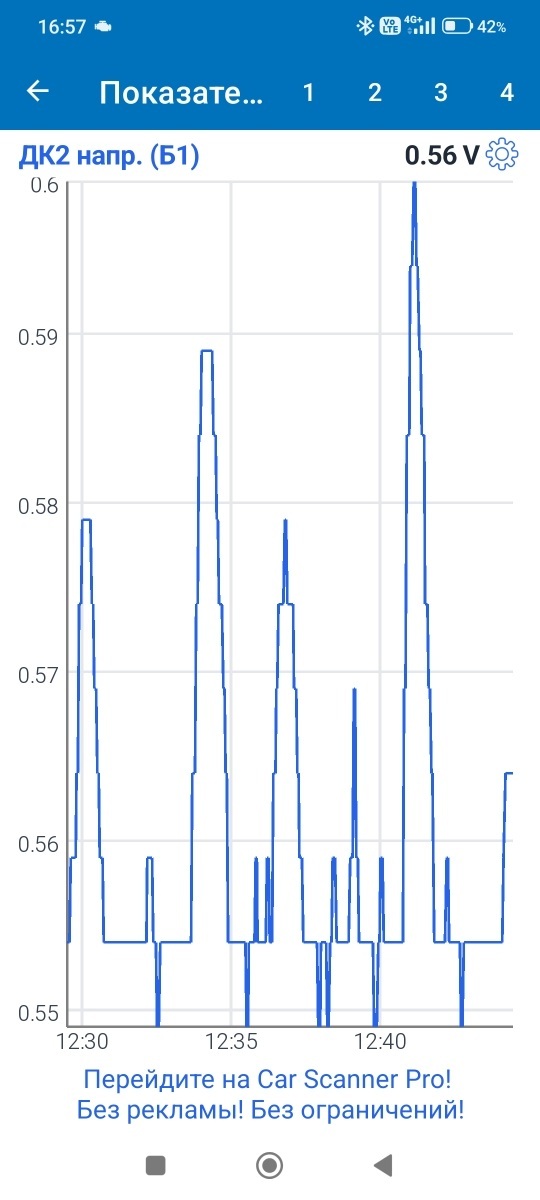Switch to page 4
This screenshot has width=540, height=1200.
coord(507,93)
